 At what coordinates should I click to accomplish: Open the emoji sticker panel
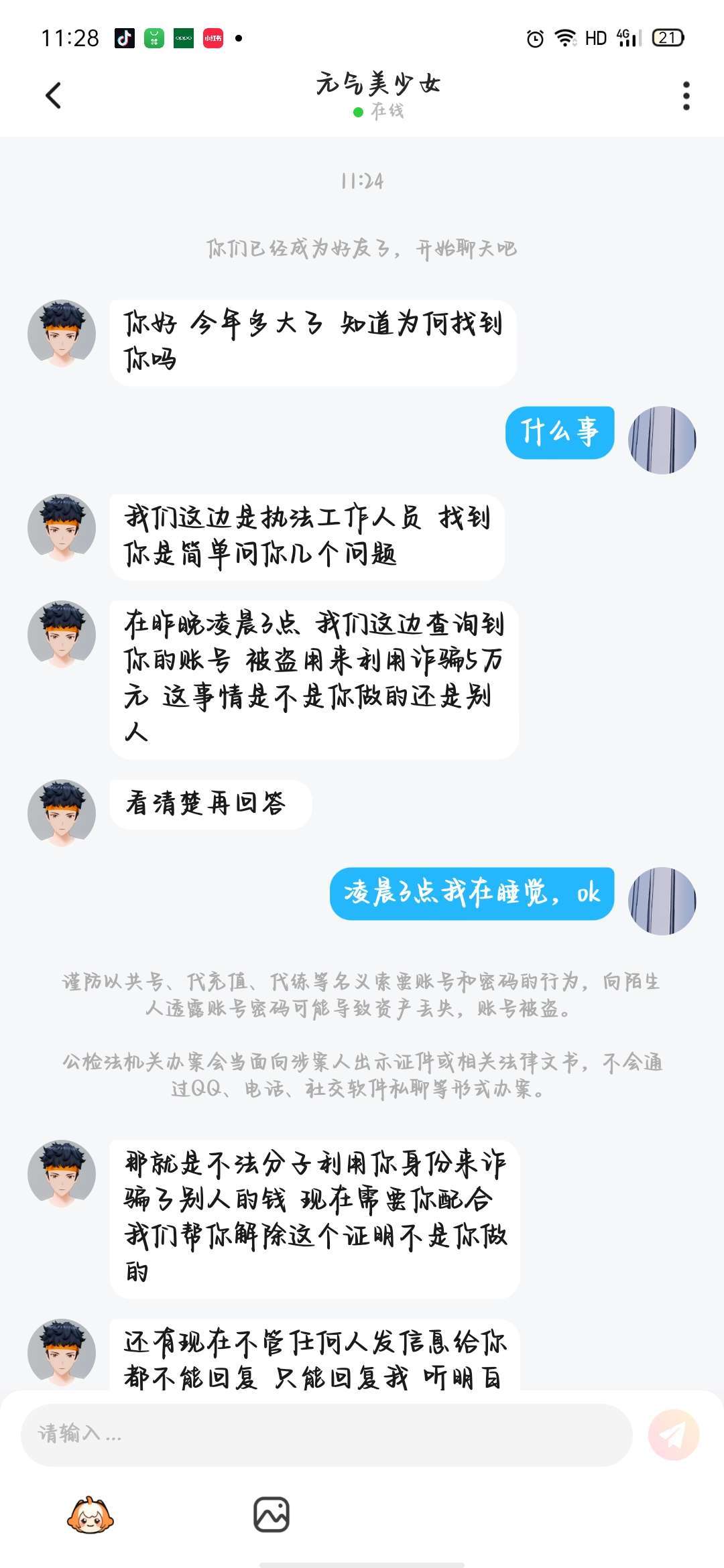90,1516
